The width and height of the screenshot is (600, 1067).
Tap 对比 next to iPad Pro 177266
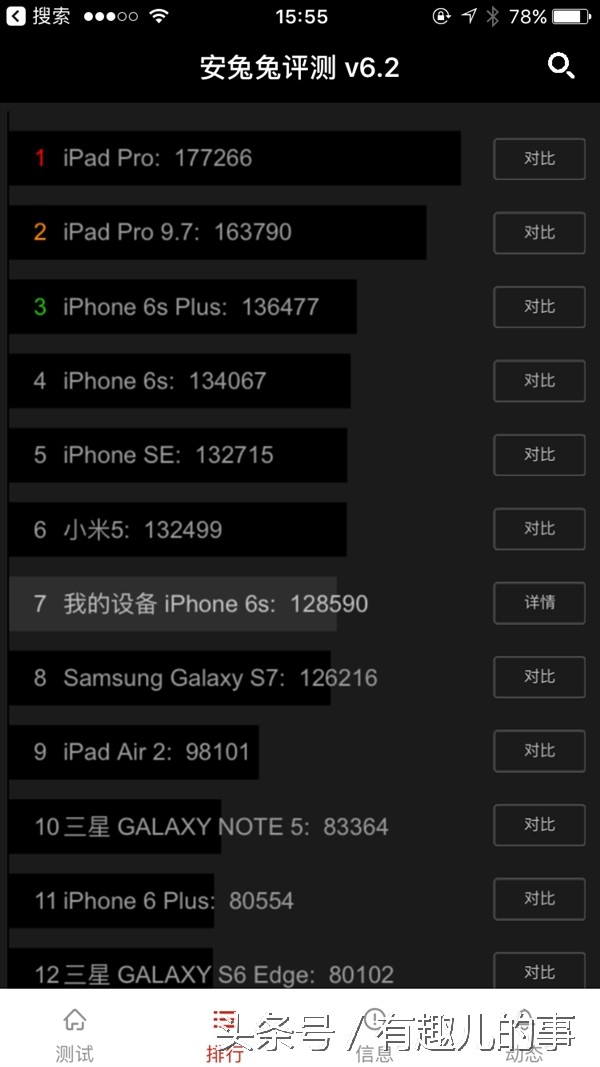[x=539, y=159]
